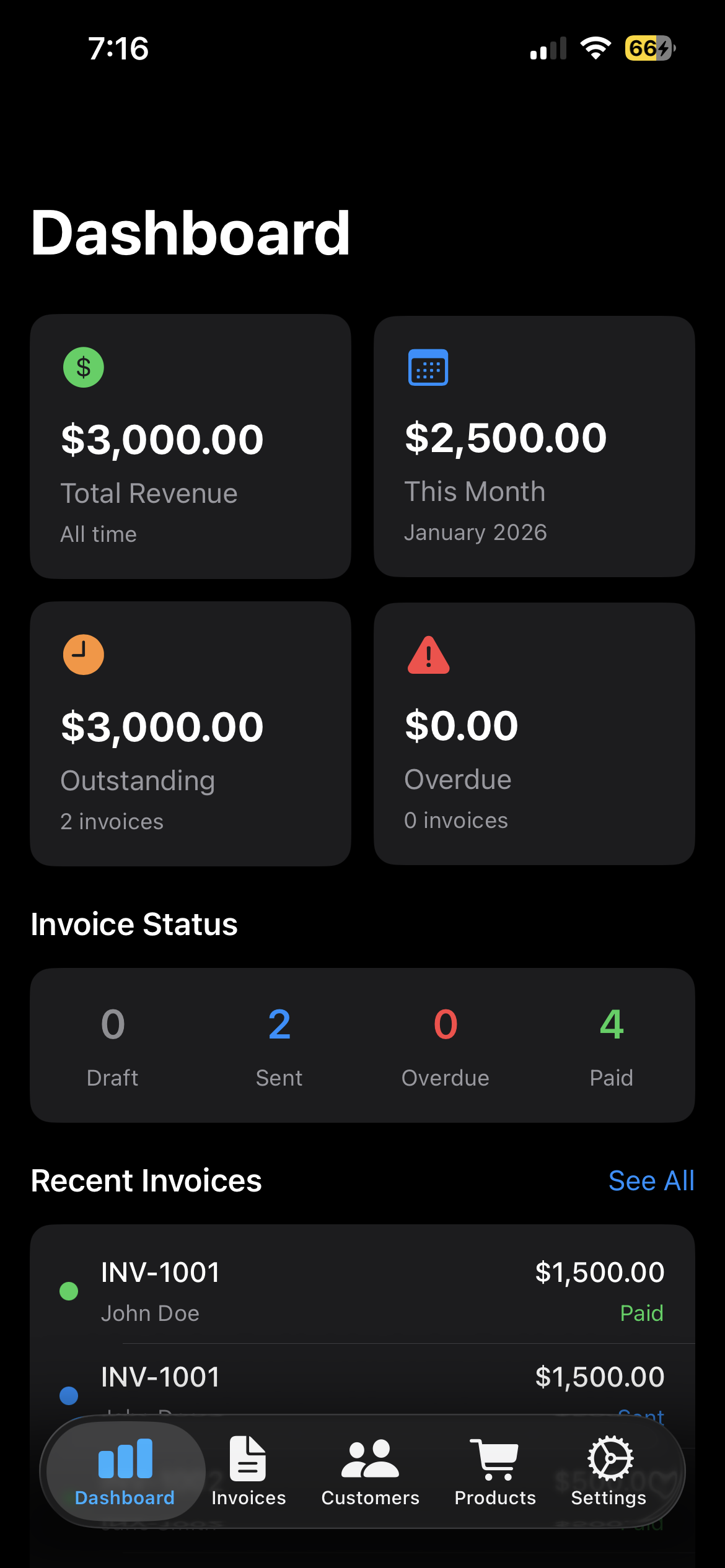This screenshot has height=1568, width=725.
Task: Open the paid INV-1001 invoice row
Action: [x=362, y=1291]
